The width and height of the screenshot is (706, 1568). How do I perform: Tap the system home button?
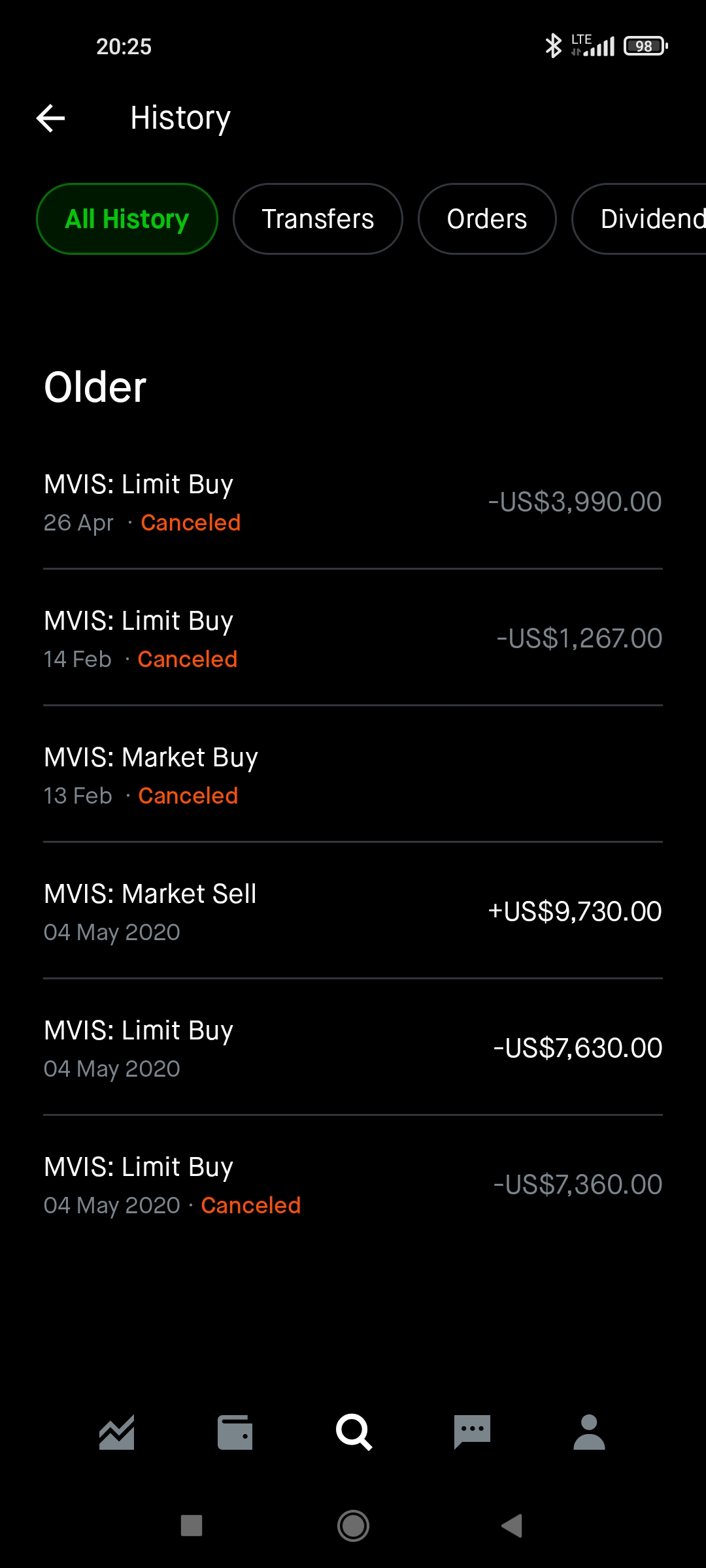(353, 1526)
